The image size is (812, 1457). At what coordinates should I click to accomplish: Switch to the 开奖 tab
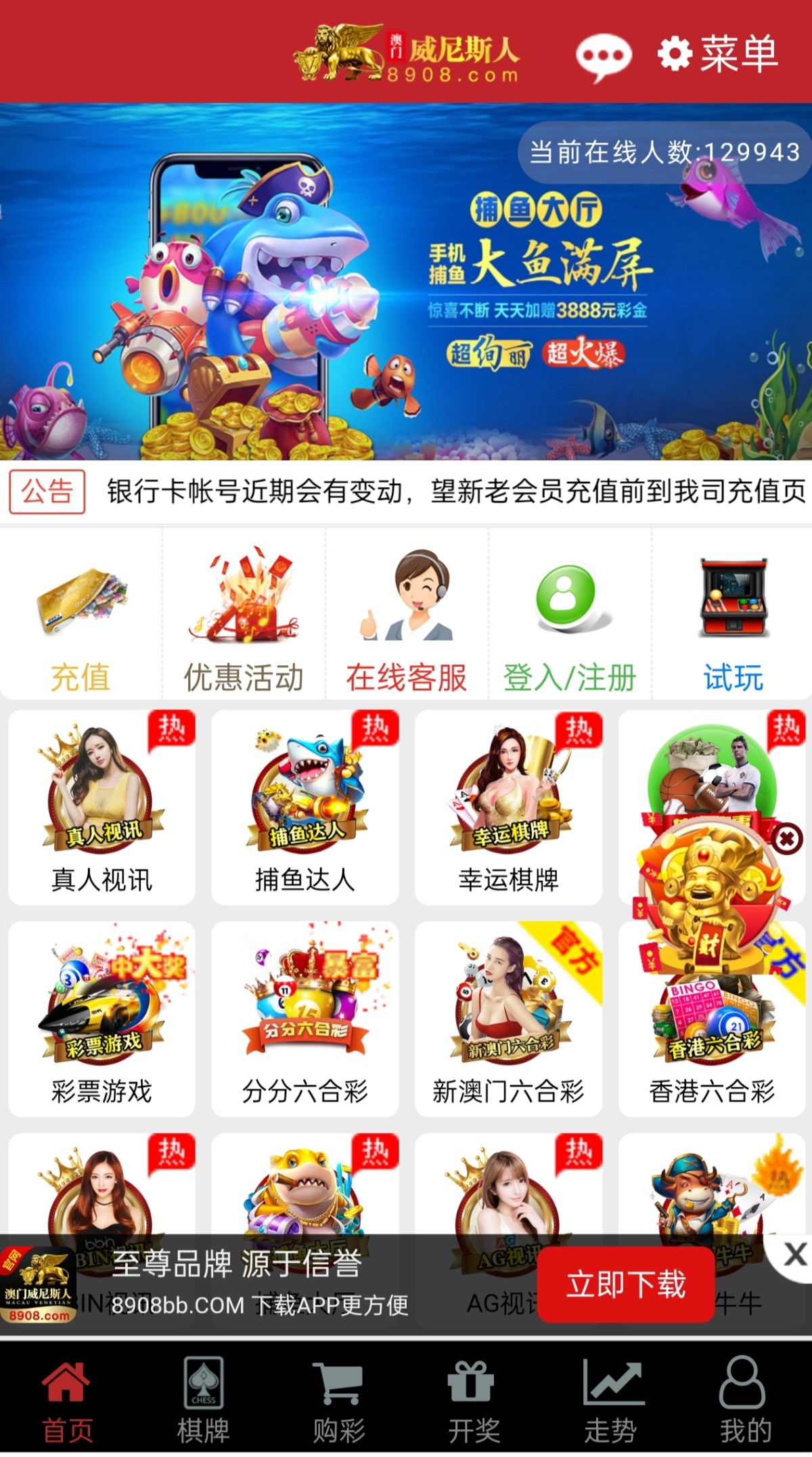[x=474, y=1401]
